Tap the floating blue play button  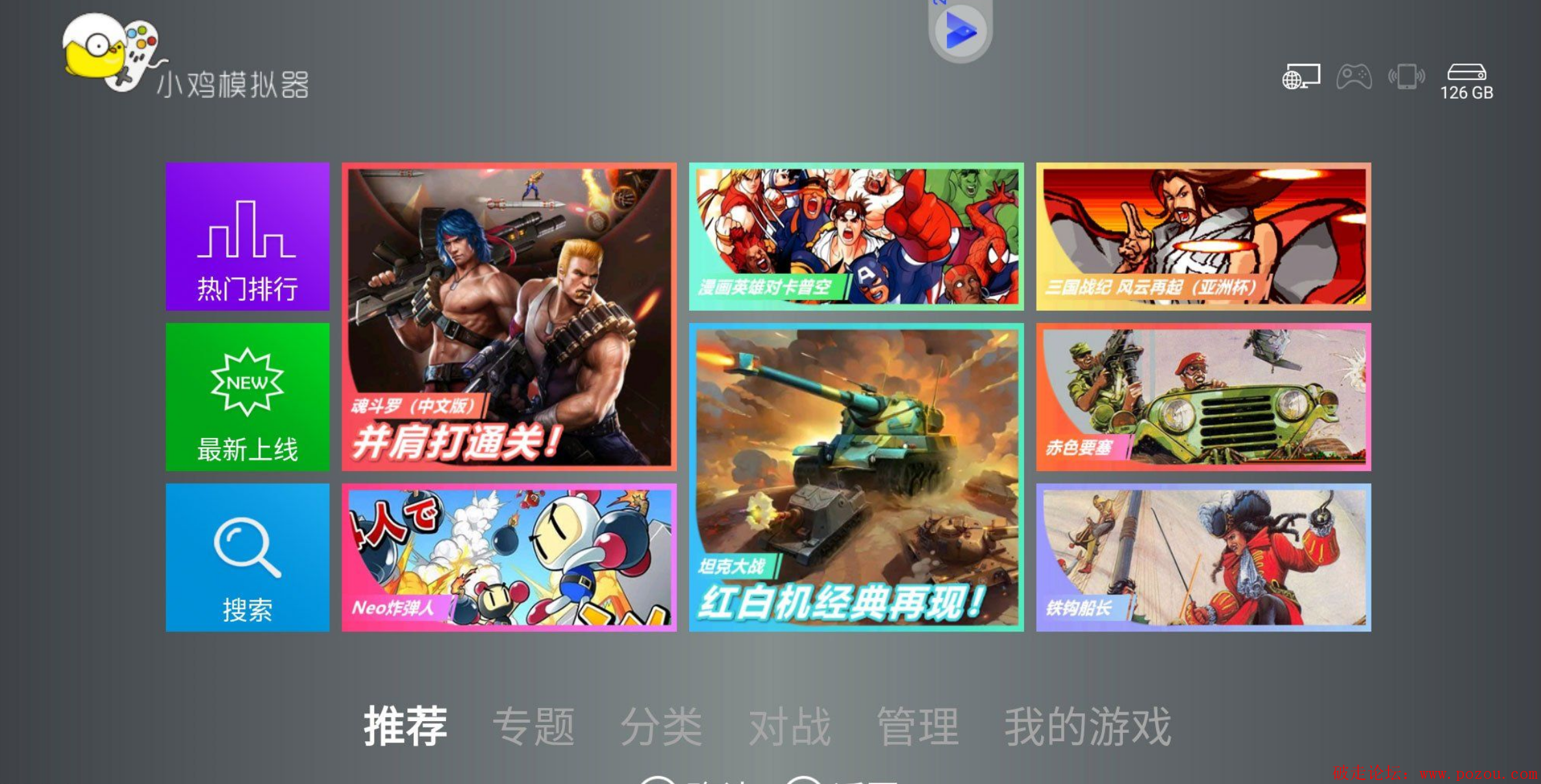click(960, 31)
